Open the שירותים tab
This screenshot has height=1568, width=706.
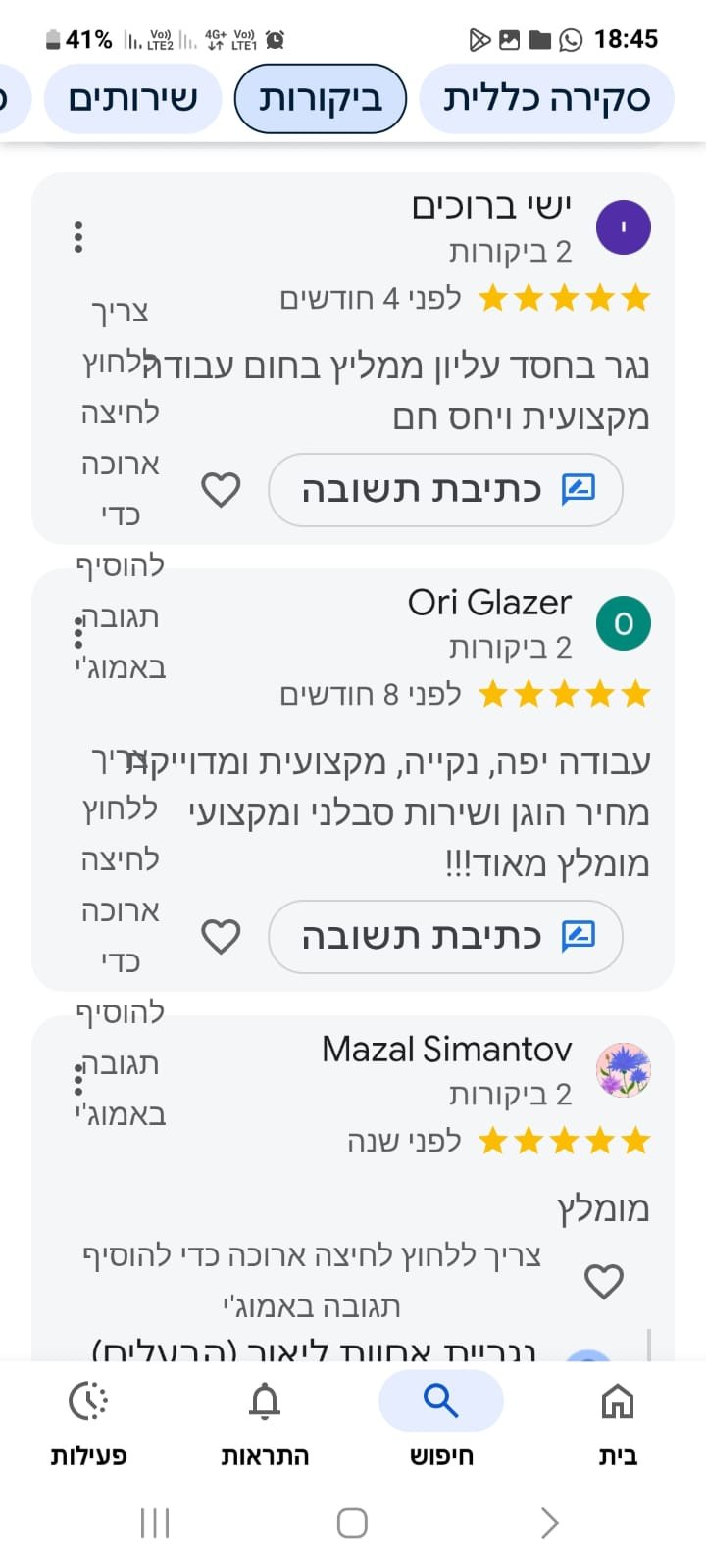pos(132,98)
